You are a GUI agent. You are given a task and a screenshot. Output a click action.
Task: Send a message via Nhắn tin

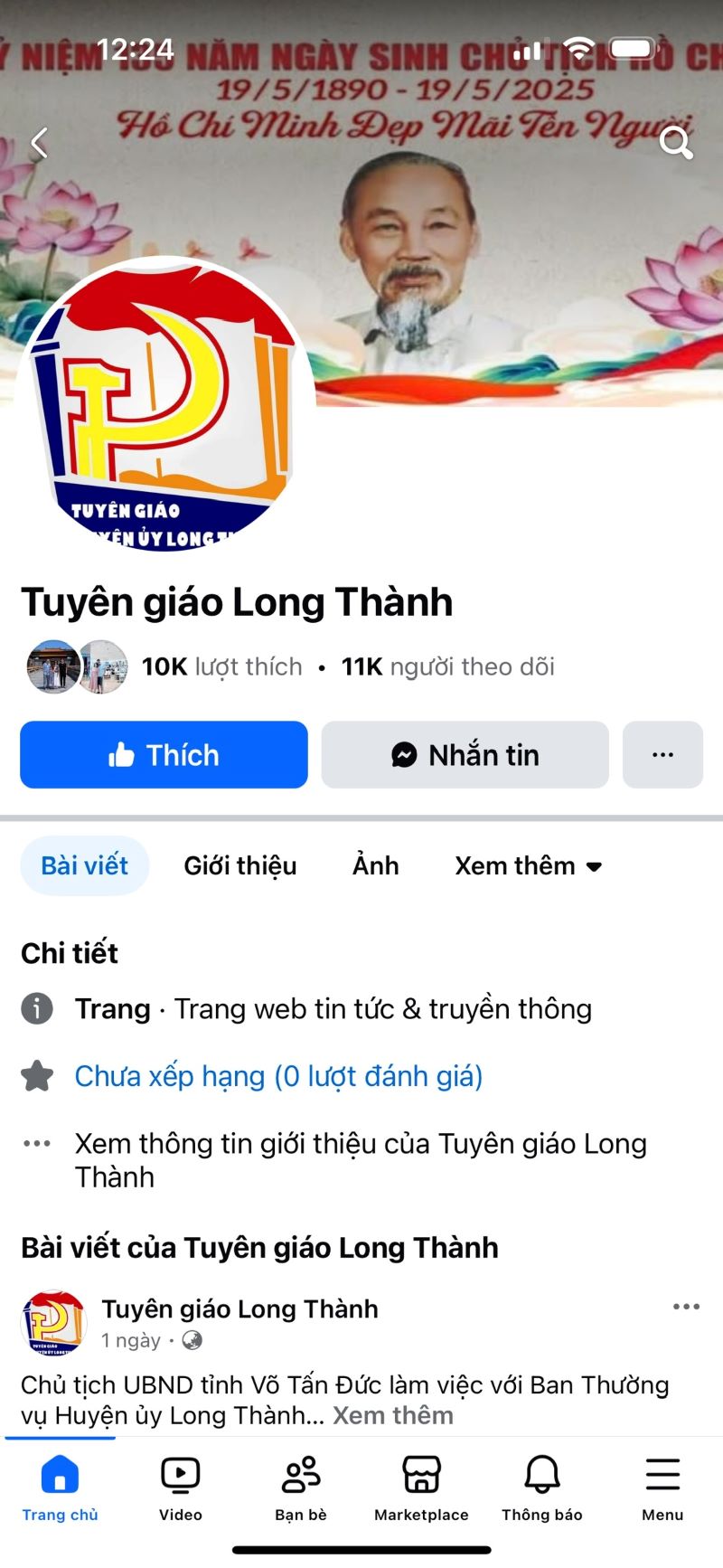click(x=465, y=755)
